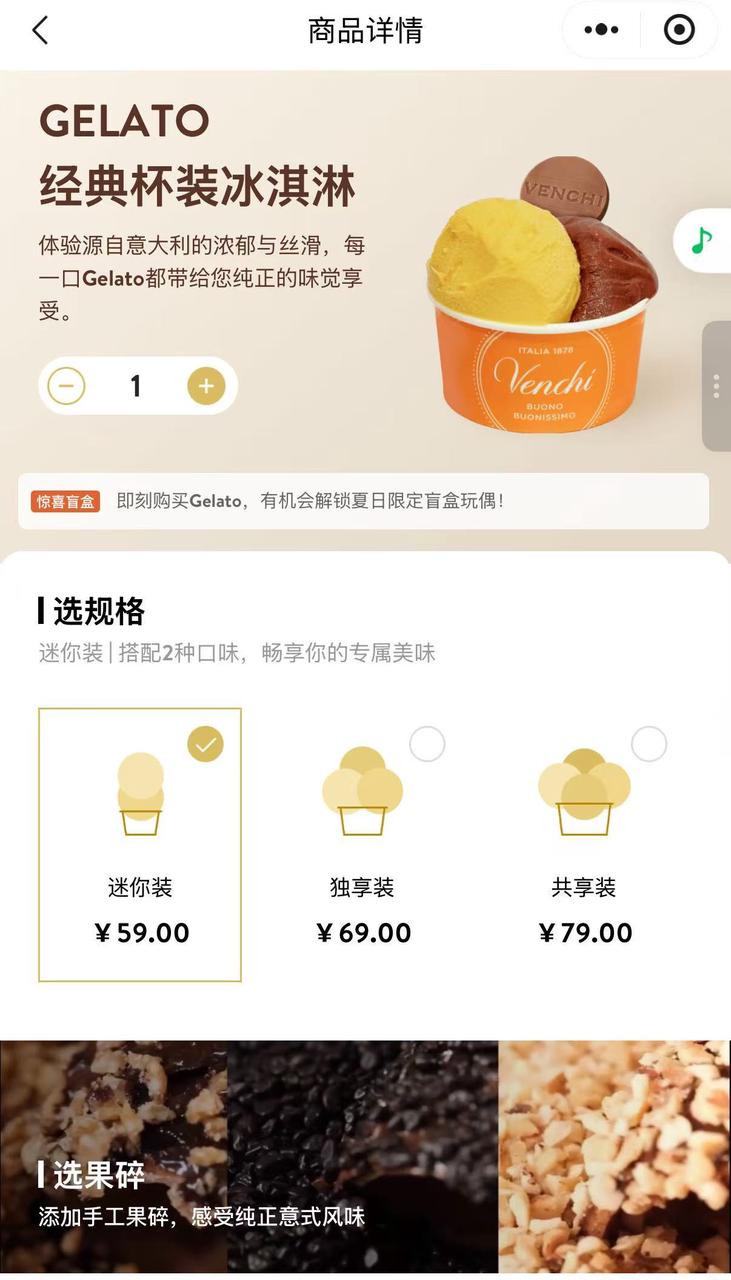731x1280 pixels.
Task: Close the mini program via target icon
Action: [679, 30]
